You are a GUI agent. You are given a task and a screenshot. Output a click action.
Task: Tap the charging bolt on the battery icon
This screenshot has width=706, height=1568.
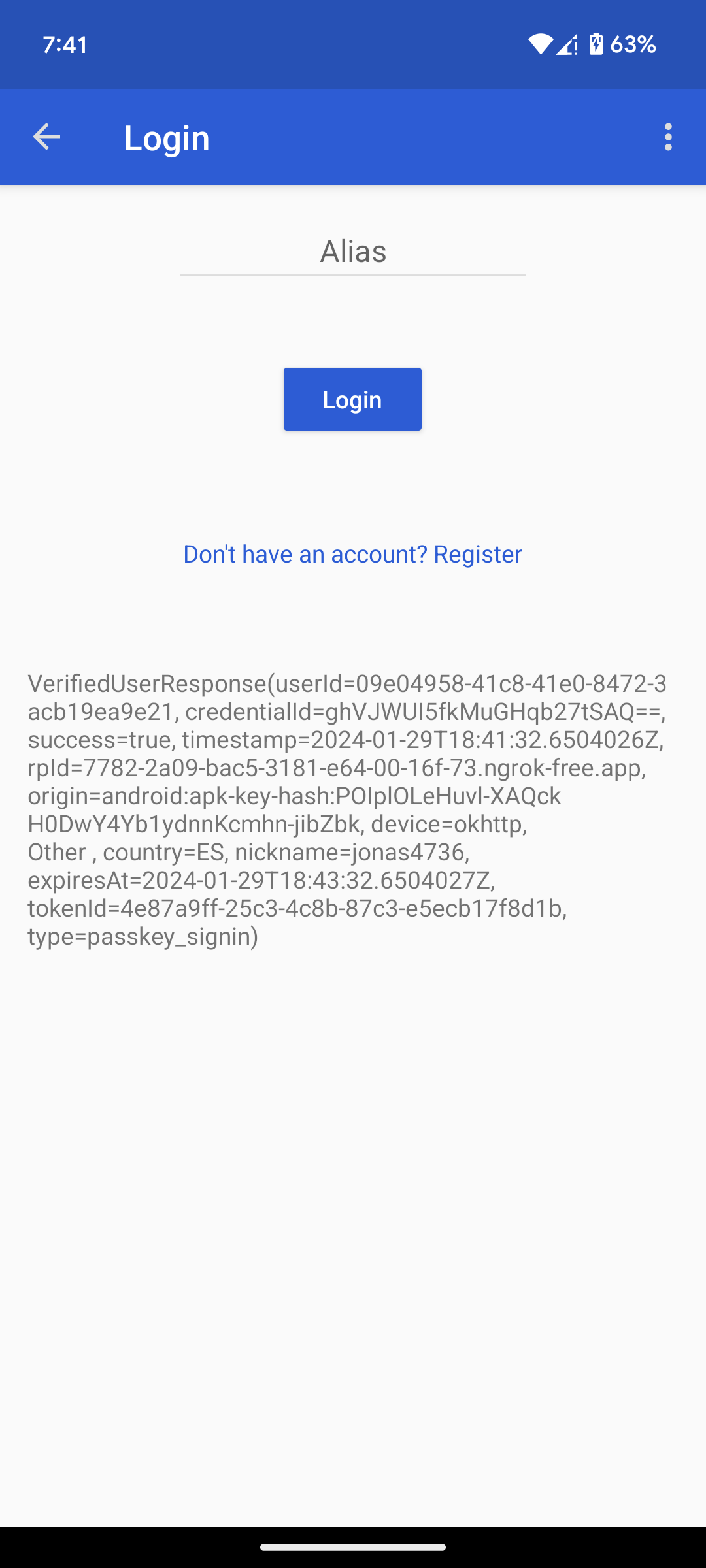pyautogui.click(x=596, y=44)
